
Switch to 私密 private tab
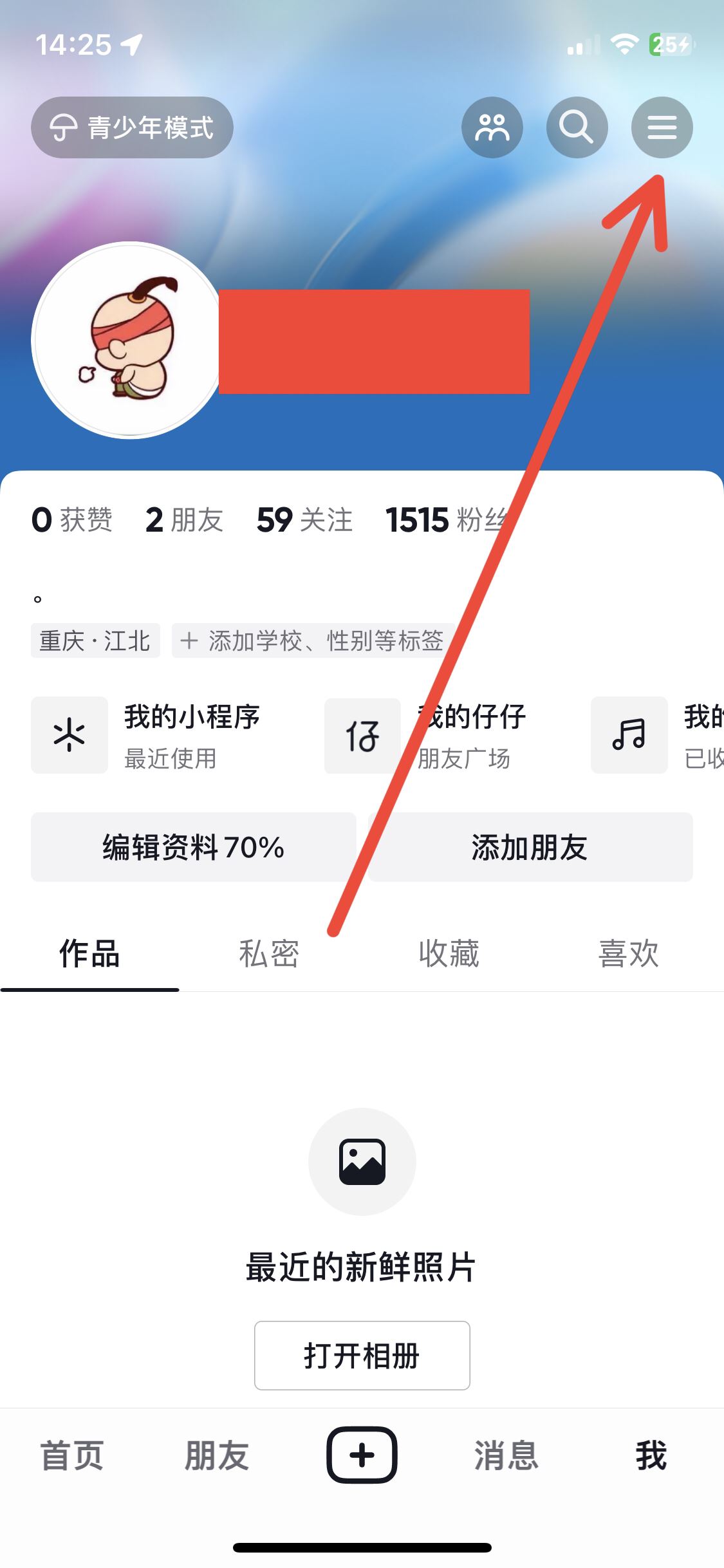click(x=268, y=955)
